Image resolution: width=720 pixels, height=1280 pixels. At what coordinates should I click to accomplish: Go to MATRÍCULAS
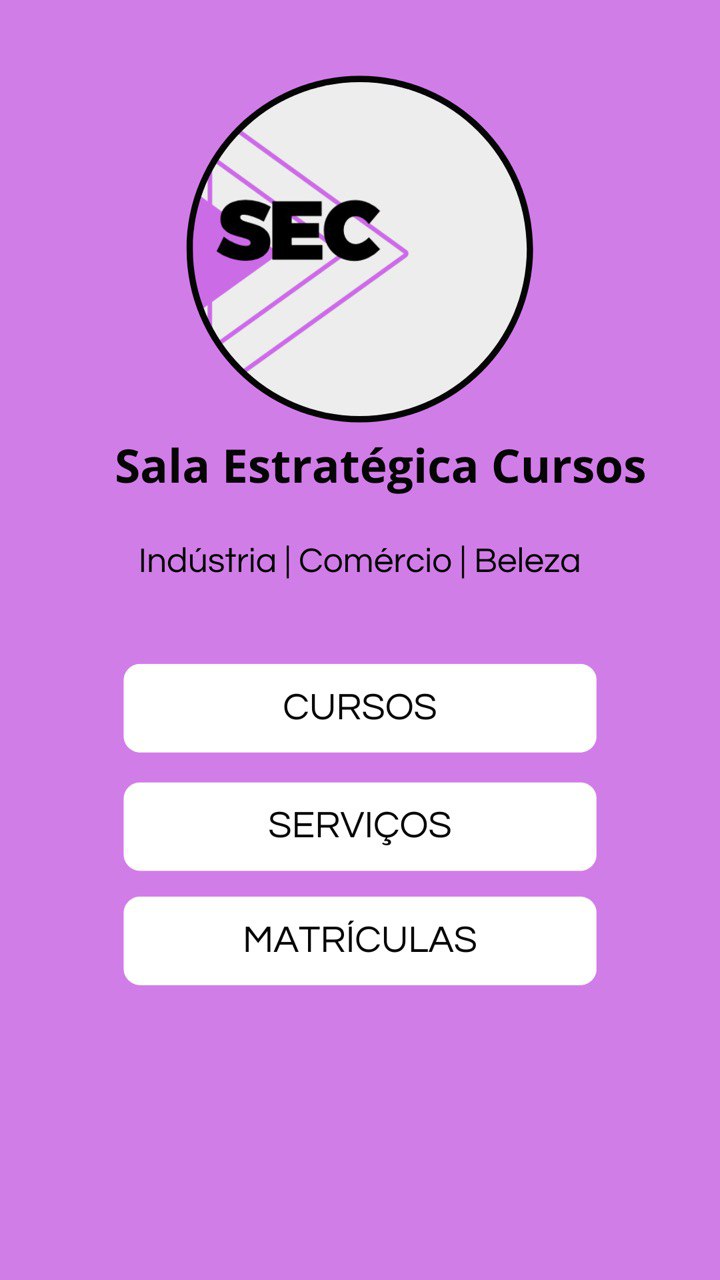pyautogui.click(x=360, y=941)
